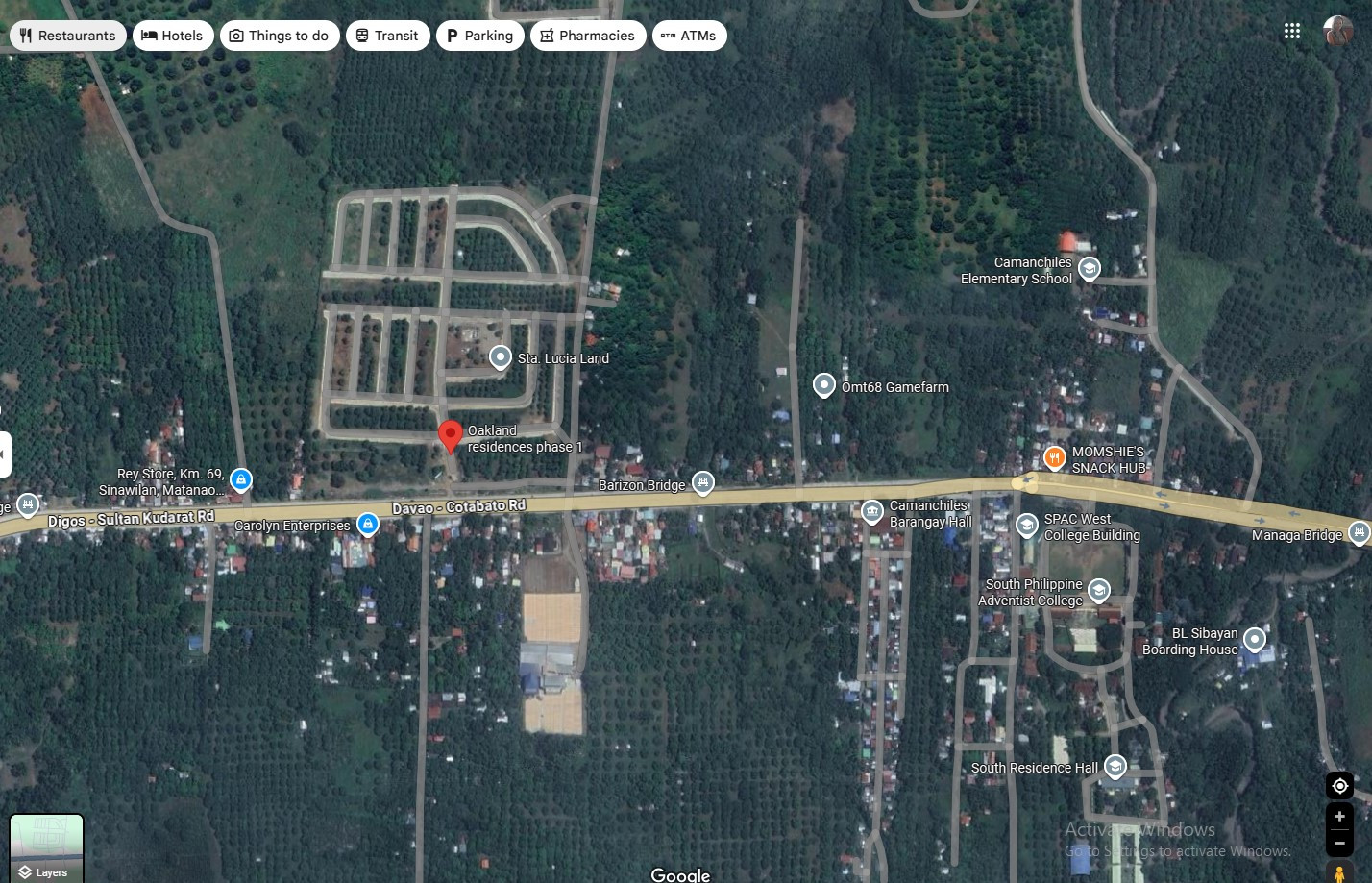
Task: Select the Hotels chip
Action: pyautogui.click(x=172, y=36)
